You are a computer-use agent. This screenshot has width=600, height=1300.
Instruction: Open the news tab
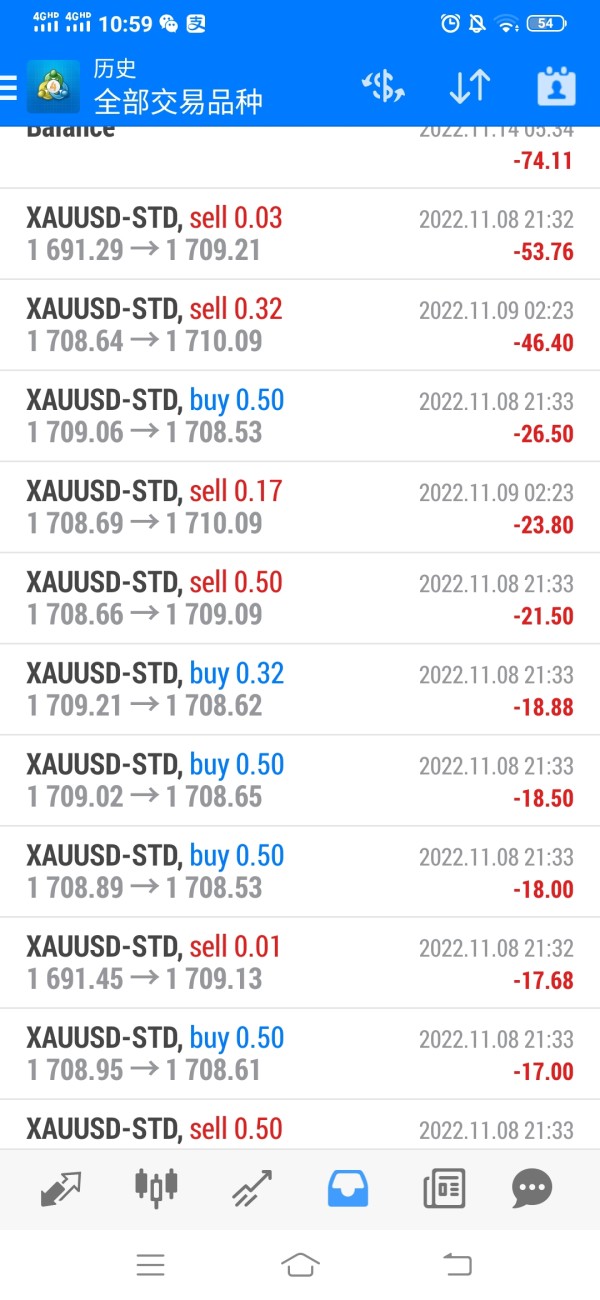(444, 1188)
